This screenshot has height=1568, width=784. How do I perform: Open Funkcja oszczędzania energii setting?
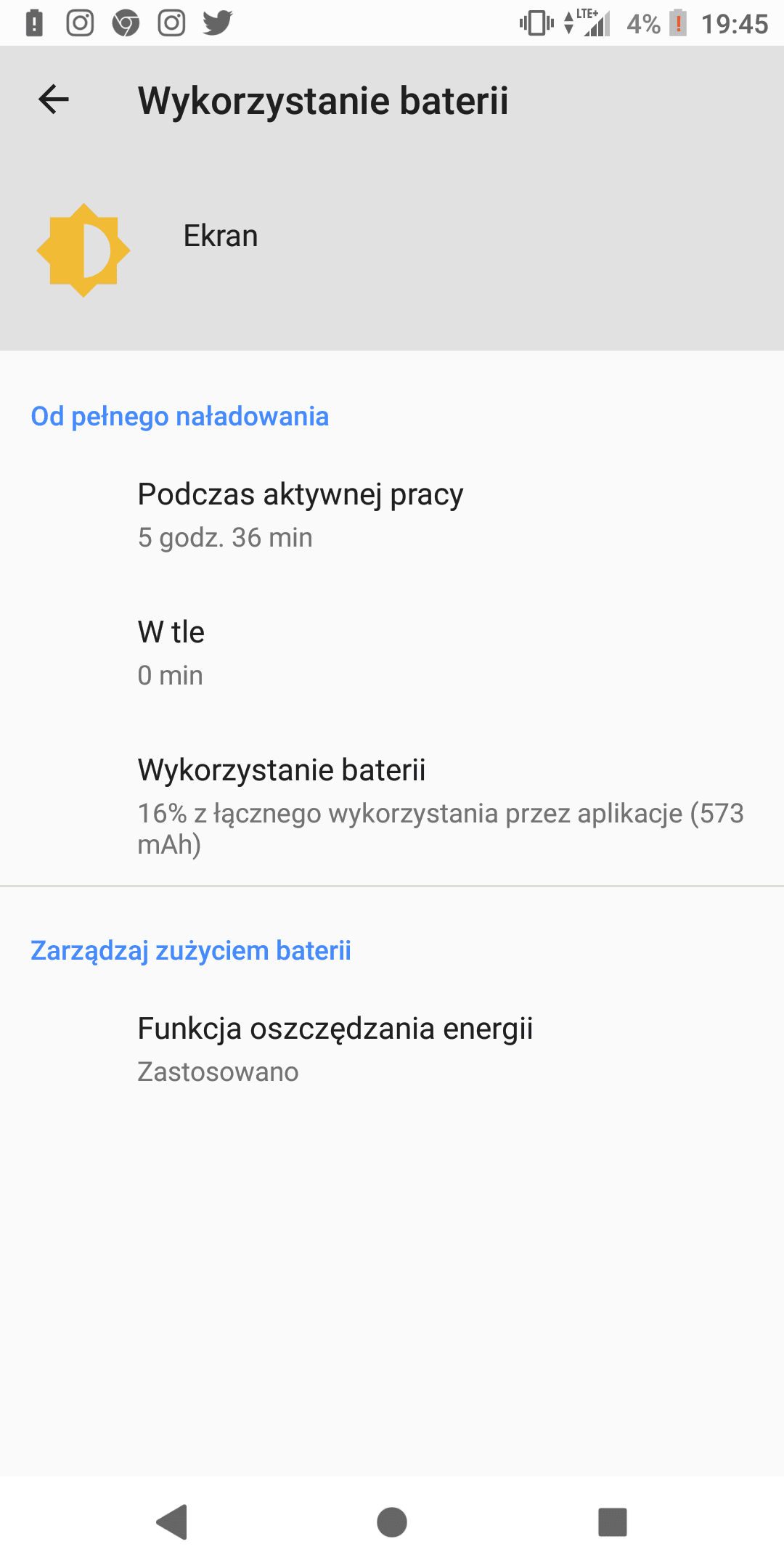pyautogui.click(x=335, y=1048)
